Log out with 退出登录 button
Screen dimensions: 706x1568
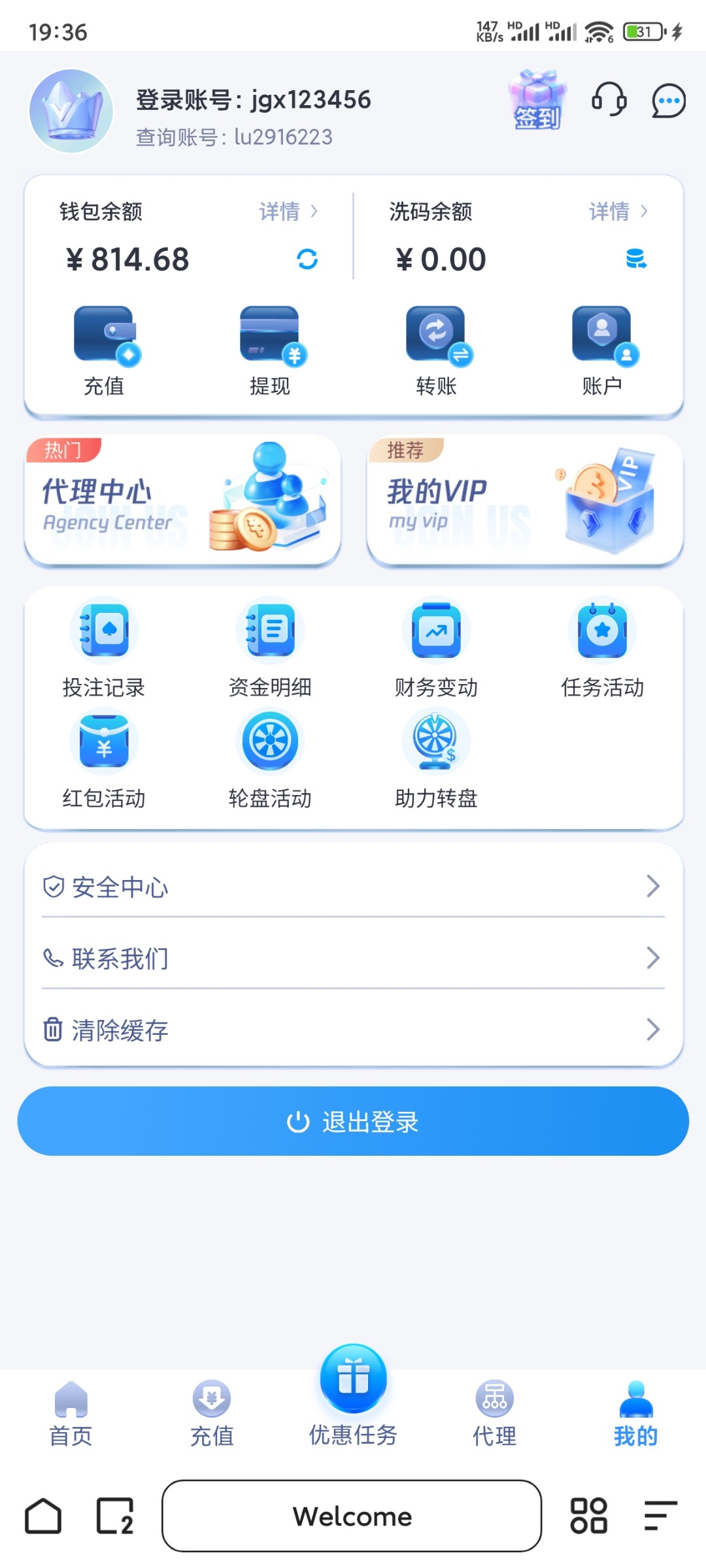click(353, 1121)
